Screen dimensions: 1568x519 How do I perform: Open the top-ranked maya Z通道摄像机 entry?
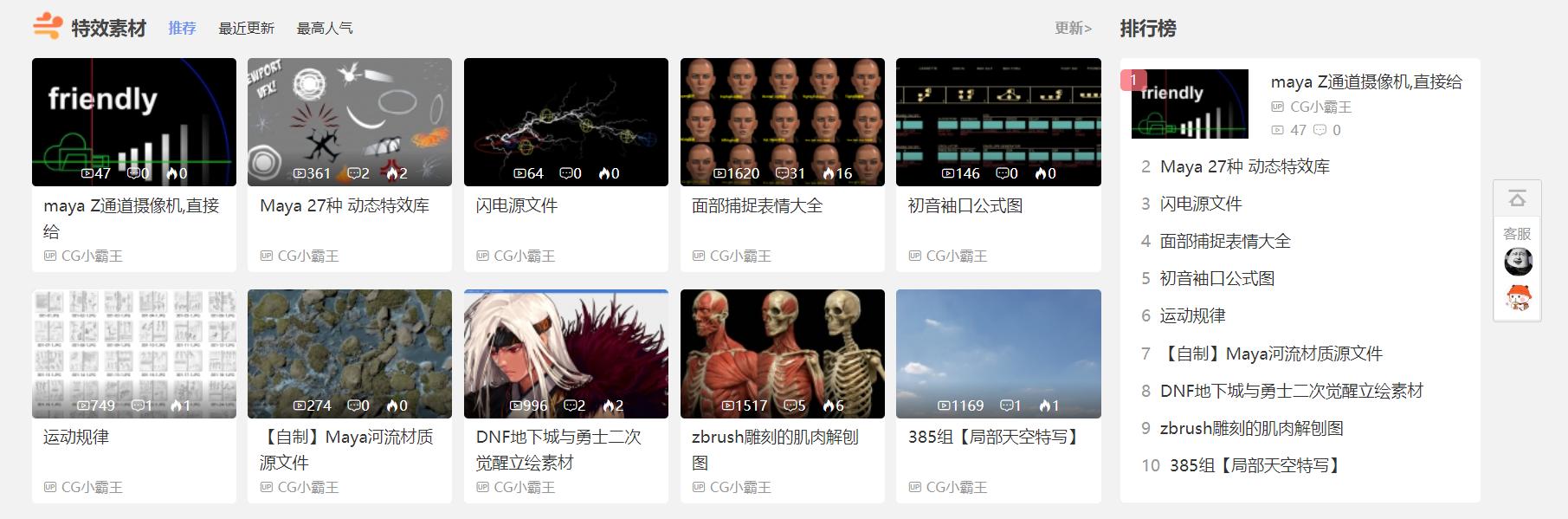1365,82
